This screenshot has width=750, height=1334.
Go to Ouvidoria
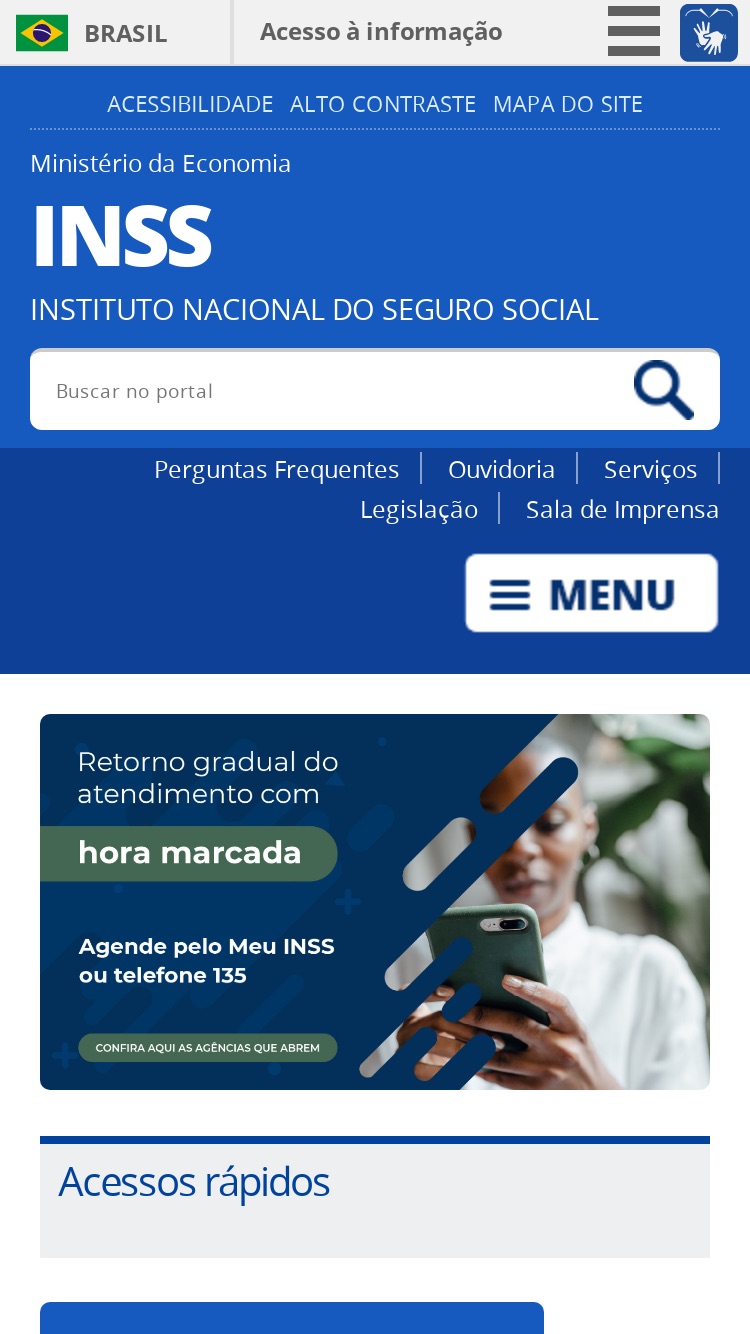tap(501, 469)
